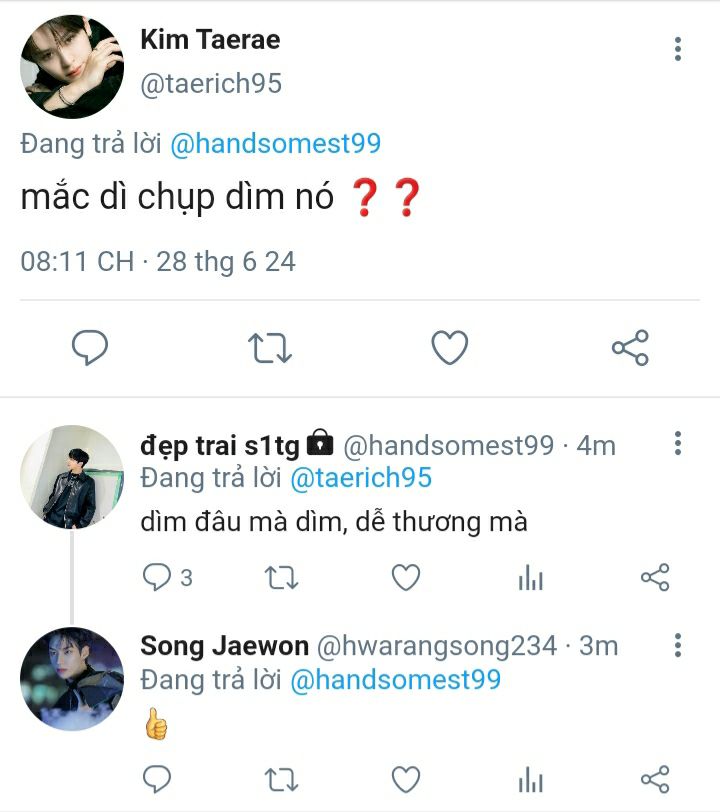
Task: Reply to Song Jaewon's comment
Action: tap(158, 779)
